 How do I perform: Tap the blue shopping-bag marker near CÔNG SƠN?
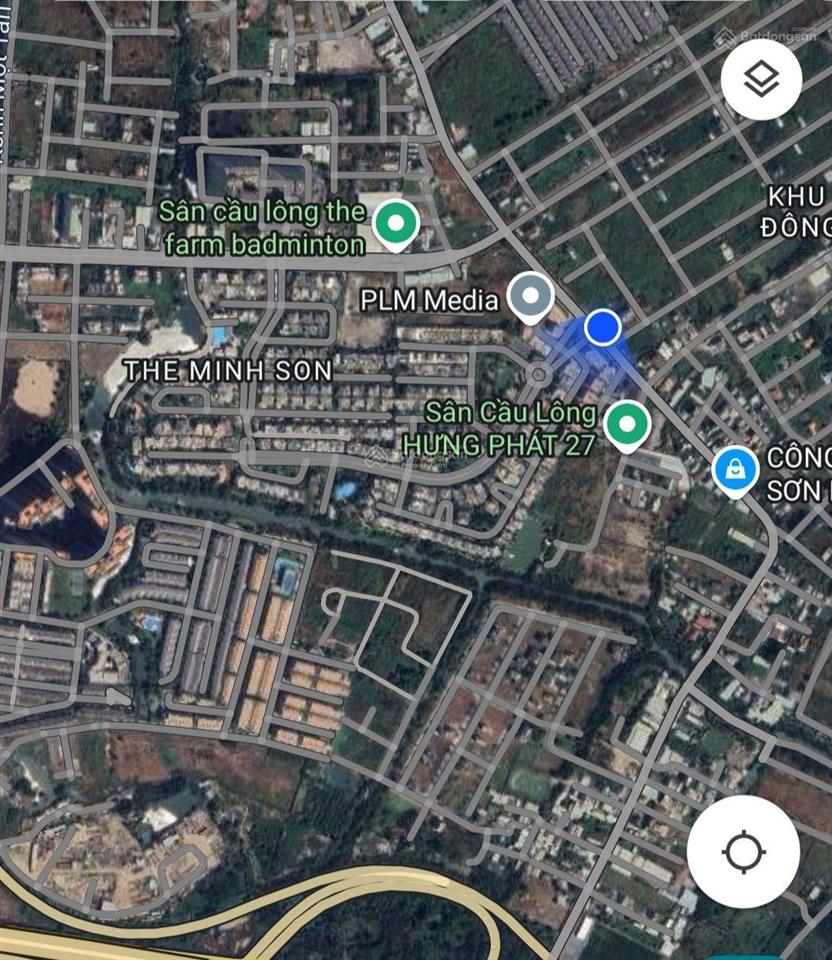click(x=737, y=466)
